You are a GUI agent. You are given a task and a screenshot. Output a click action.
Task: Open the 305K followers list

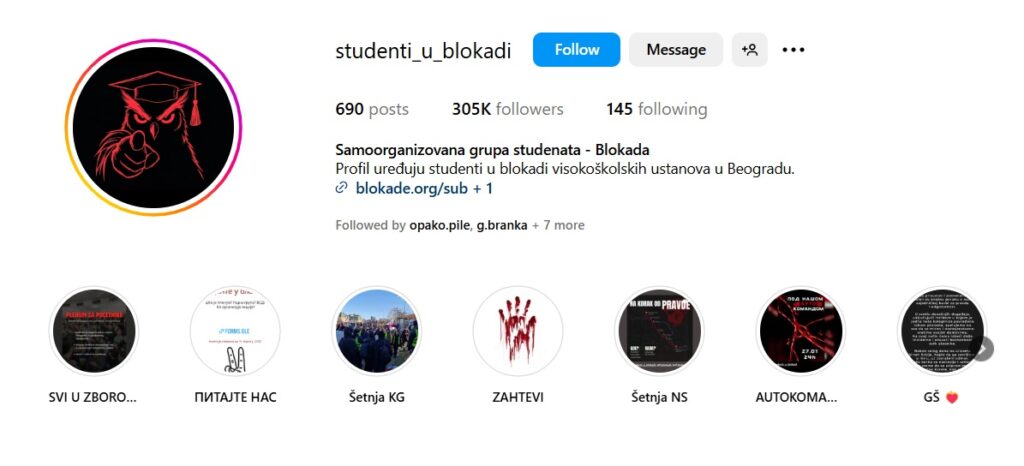(507, 109)
